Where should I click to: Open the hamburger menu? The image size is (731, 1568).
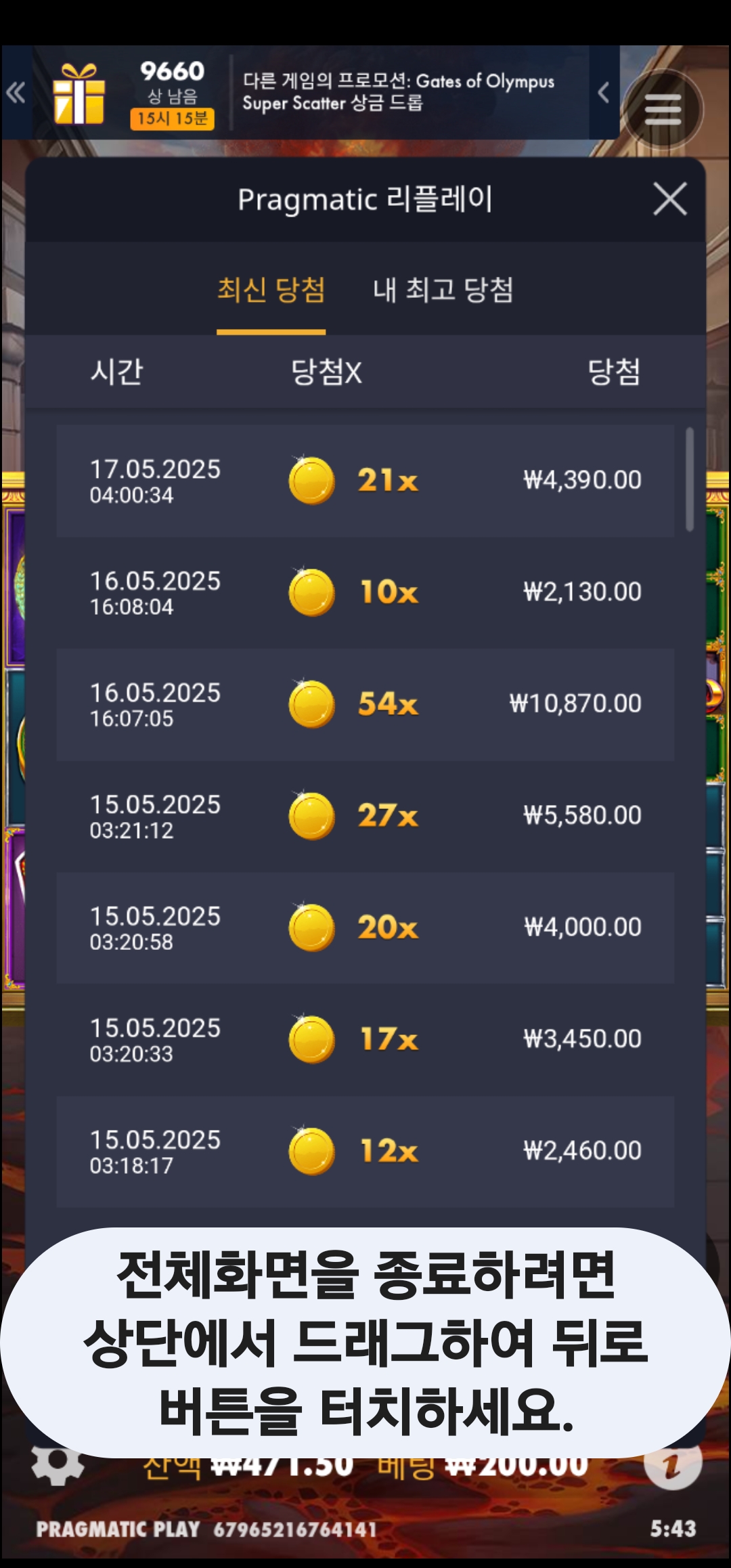pyautogui.click(x=663, y=109)
